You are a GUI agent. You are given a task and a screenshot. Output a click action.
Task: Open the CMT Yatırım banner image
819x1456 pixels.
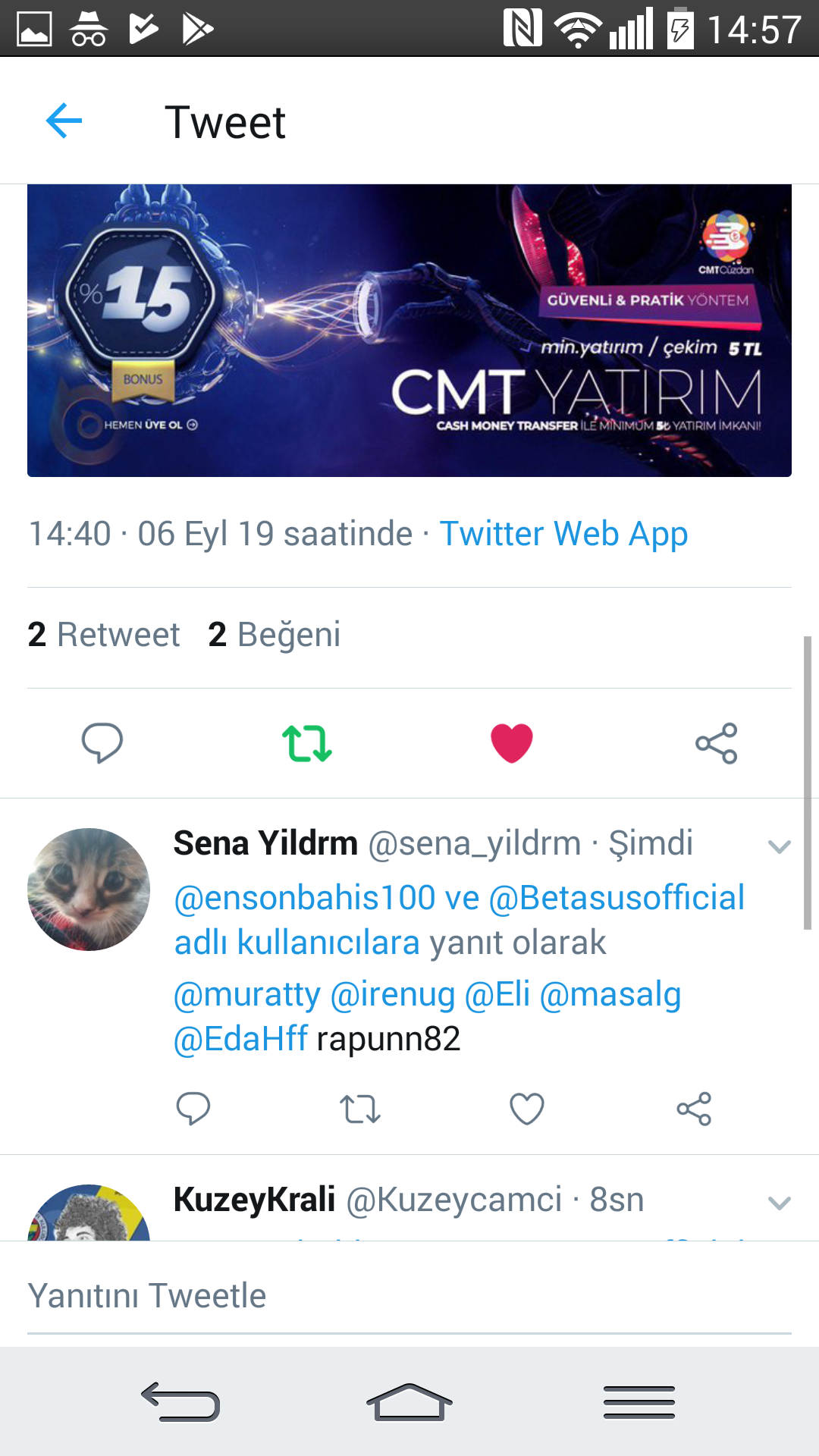(x=409, y=331)
